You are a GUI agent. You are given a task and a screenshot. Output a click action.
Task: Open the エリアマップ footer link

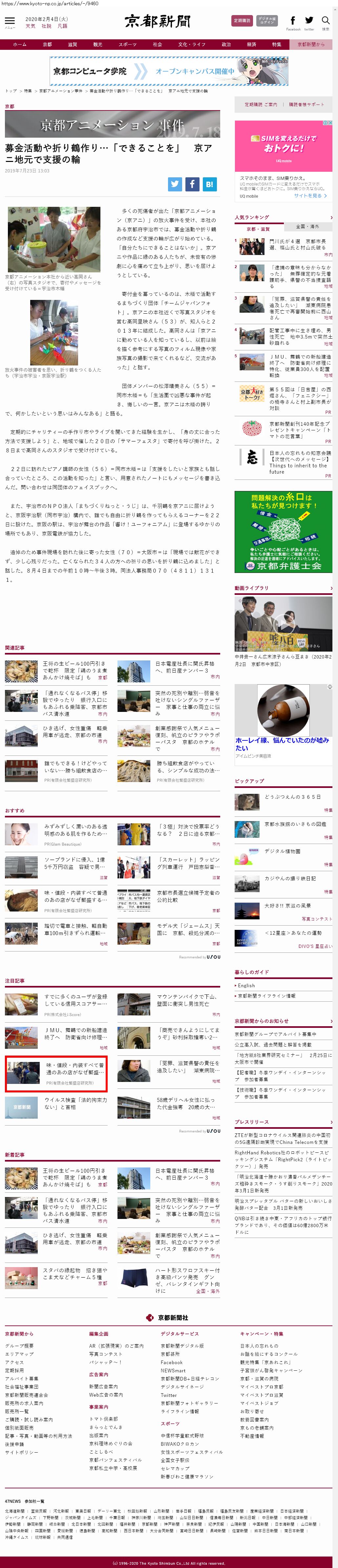(19, 1354)
